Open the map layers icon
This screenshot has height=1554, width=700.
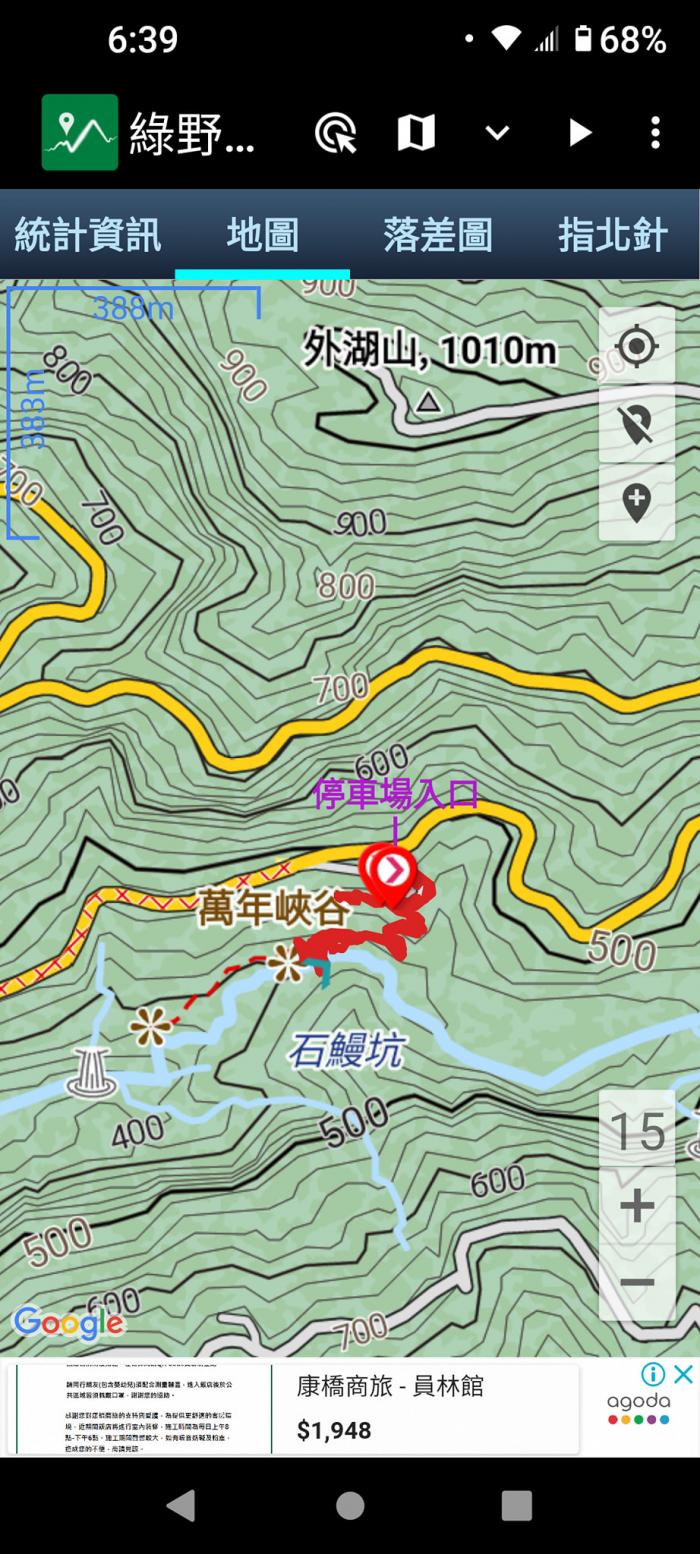point(416,133)
